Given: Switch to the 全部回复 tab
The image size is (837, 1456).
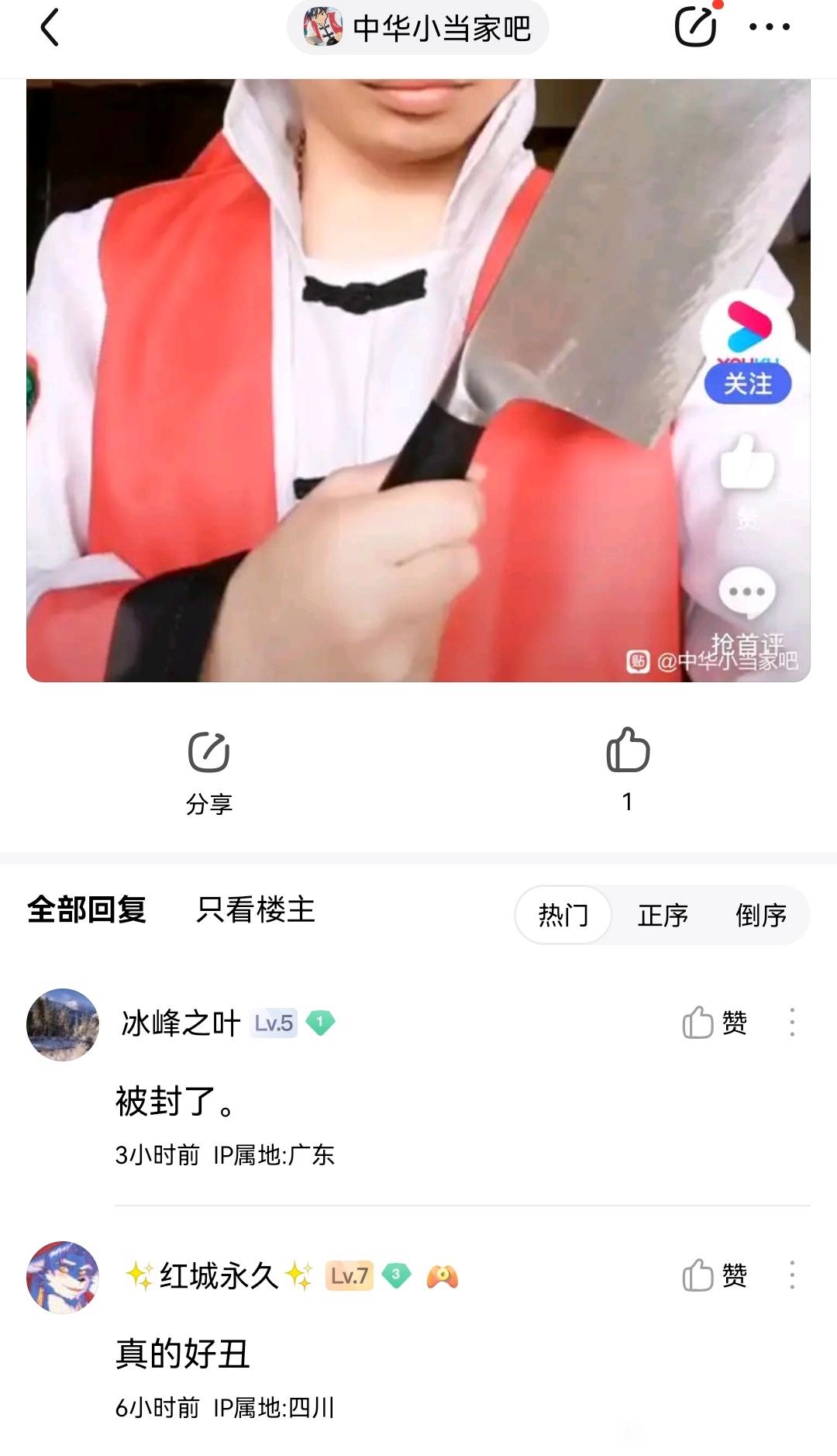Looking at the screenshot, I should tap(87, 910).
